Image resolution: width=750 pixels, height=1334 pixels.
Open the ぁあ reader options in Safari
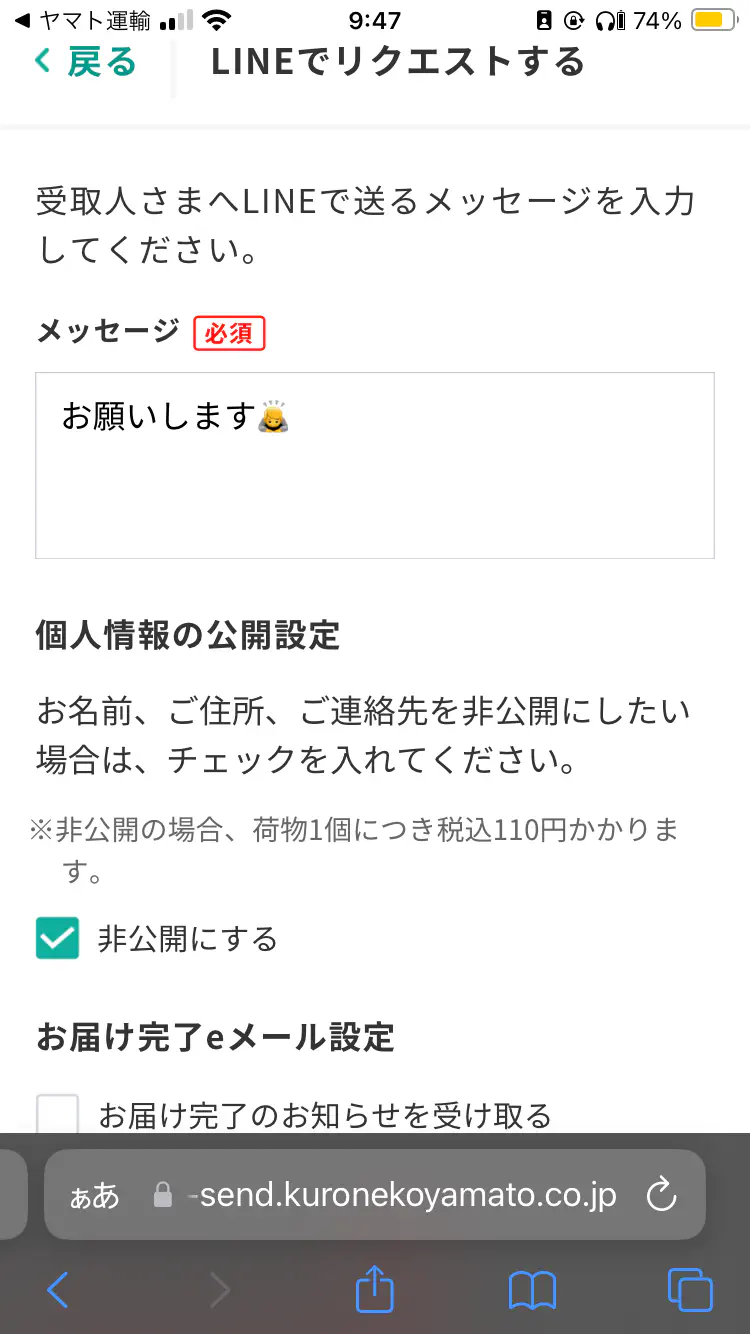click(x=94, y=1194)
